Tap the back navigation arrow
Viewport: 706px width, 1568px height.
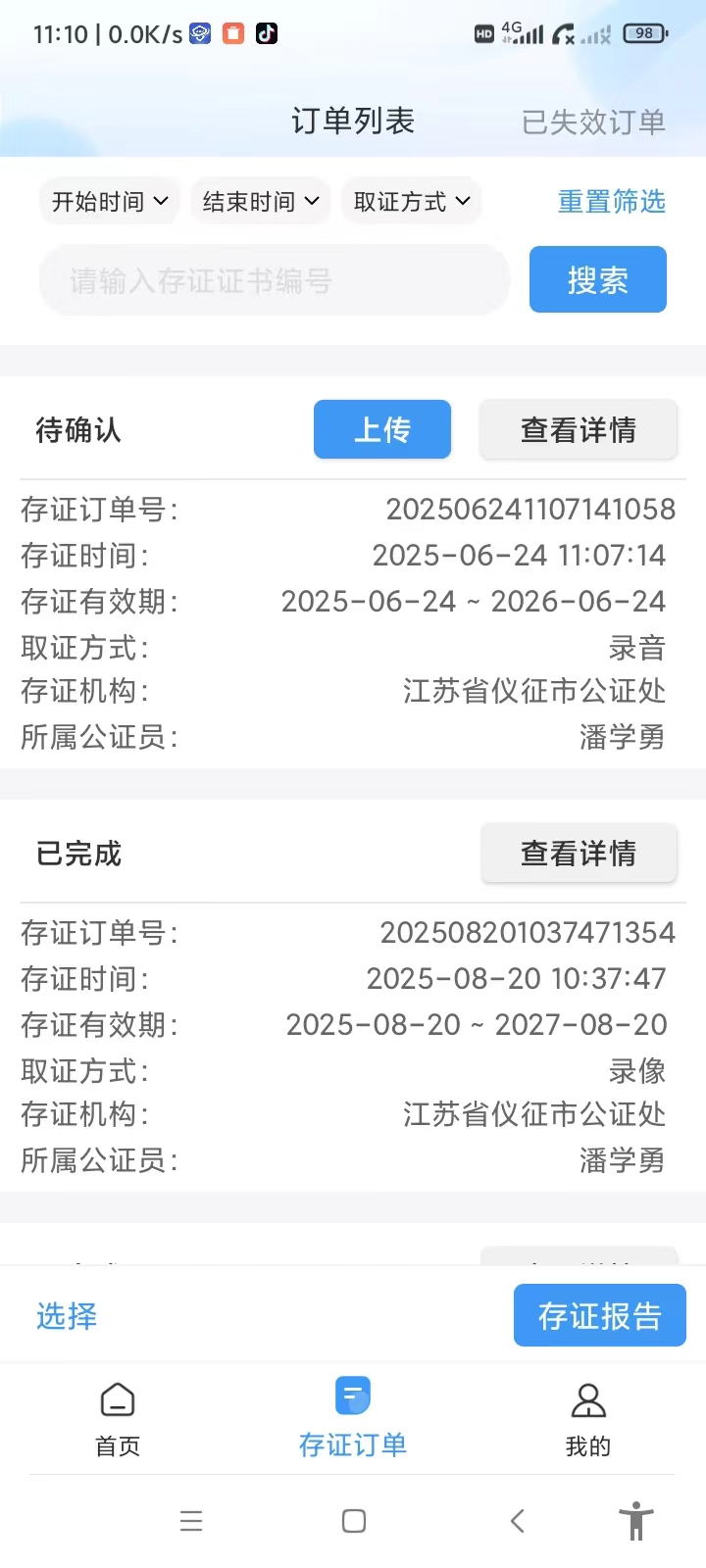(517, 1521)
